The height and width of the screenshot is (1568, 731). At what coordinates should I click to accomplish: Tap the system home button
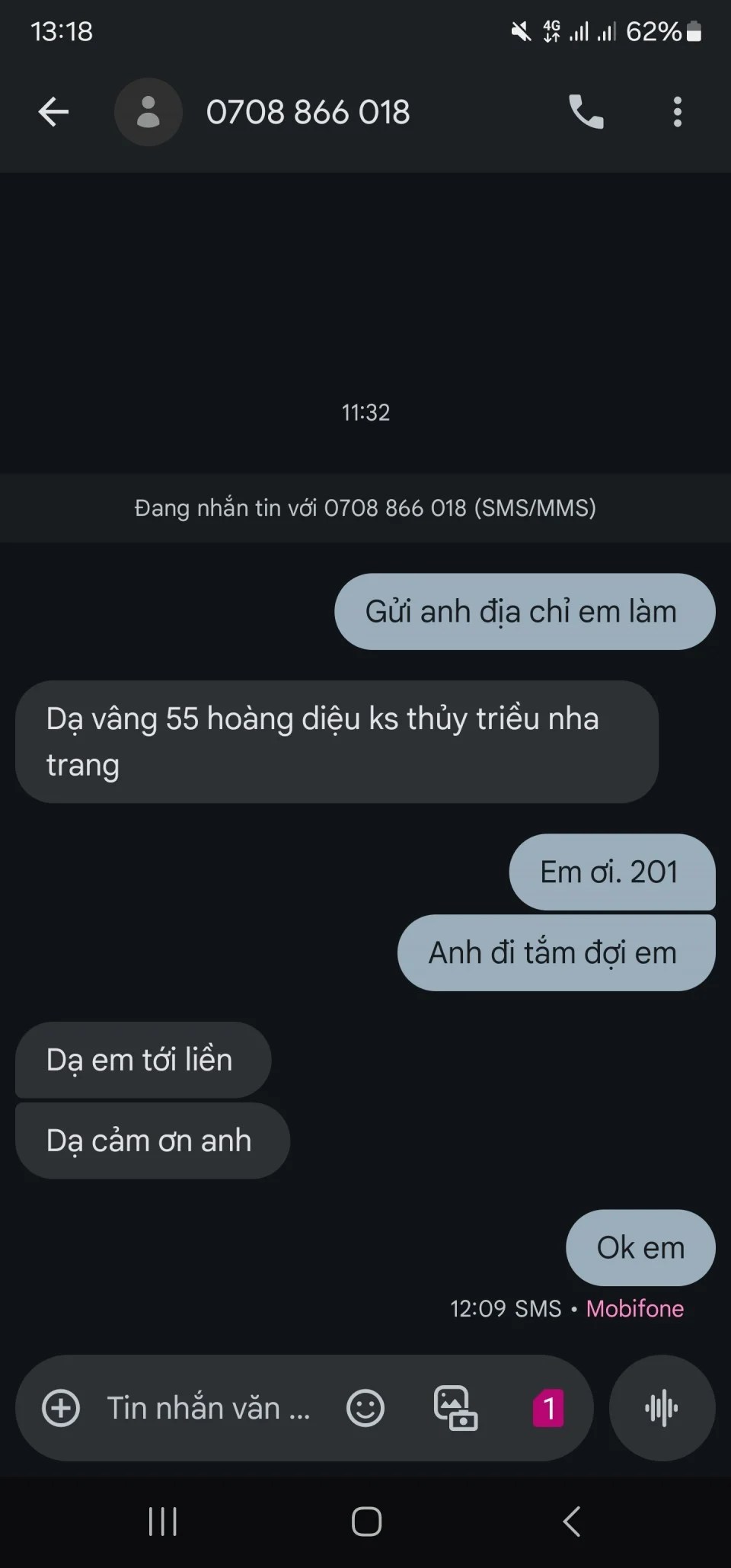pyautogui.click(x=366, y=1522)
